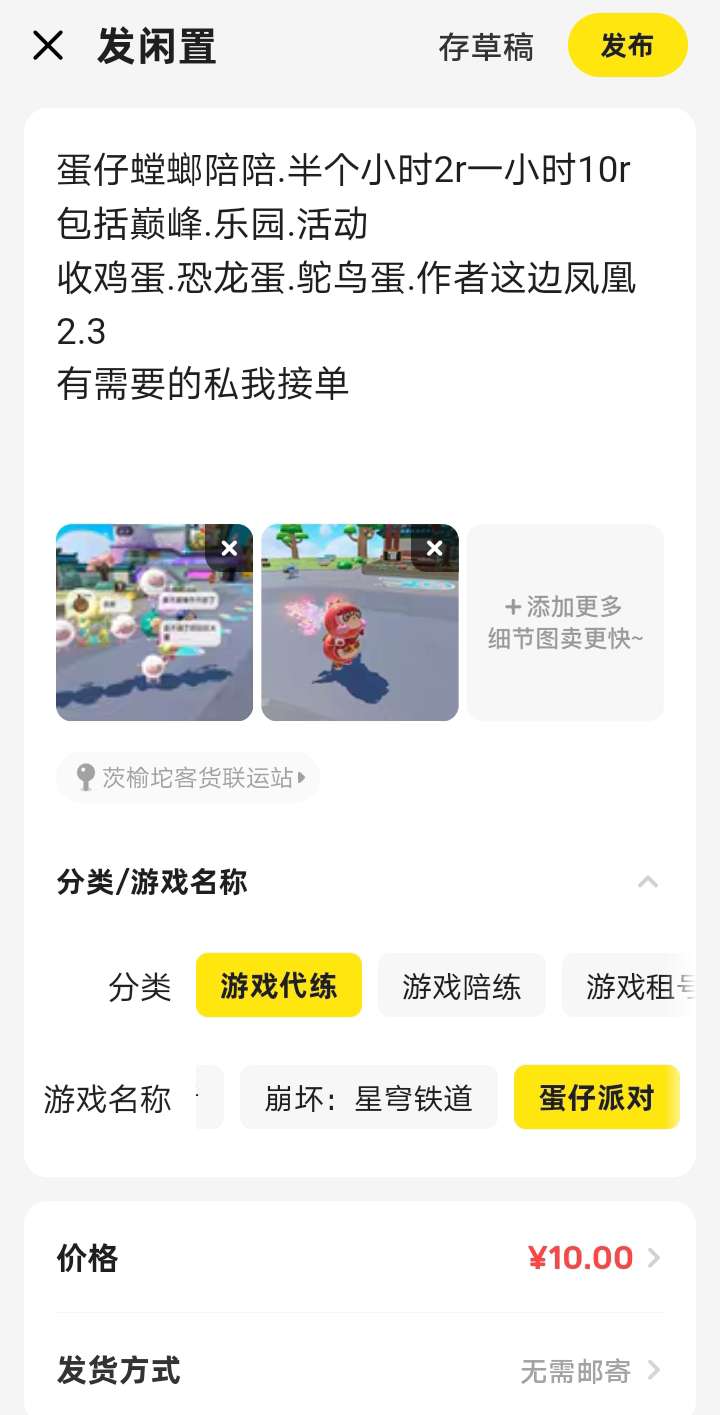Open 发货方式 shipping options
This screenshot has height=1415, width=720.
[360, 1370]
